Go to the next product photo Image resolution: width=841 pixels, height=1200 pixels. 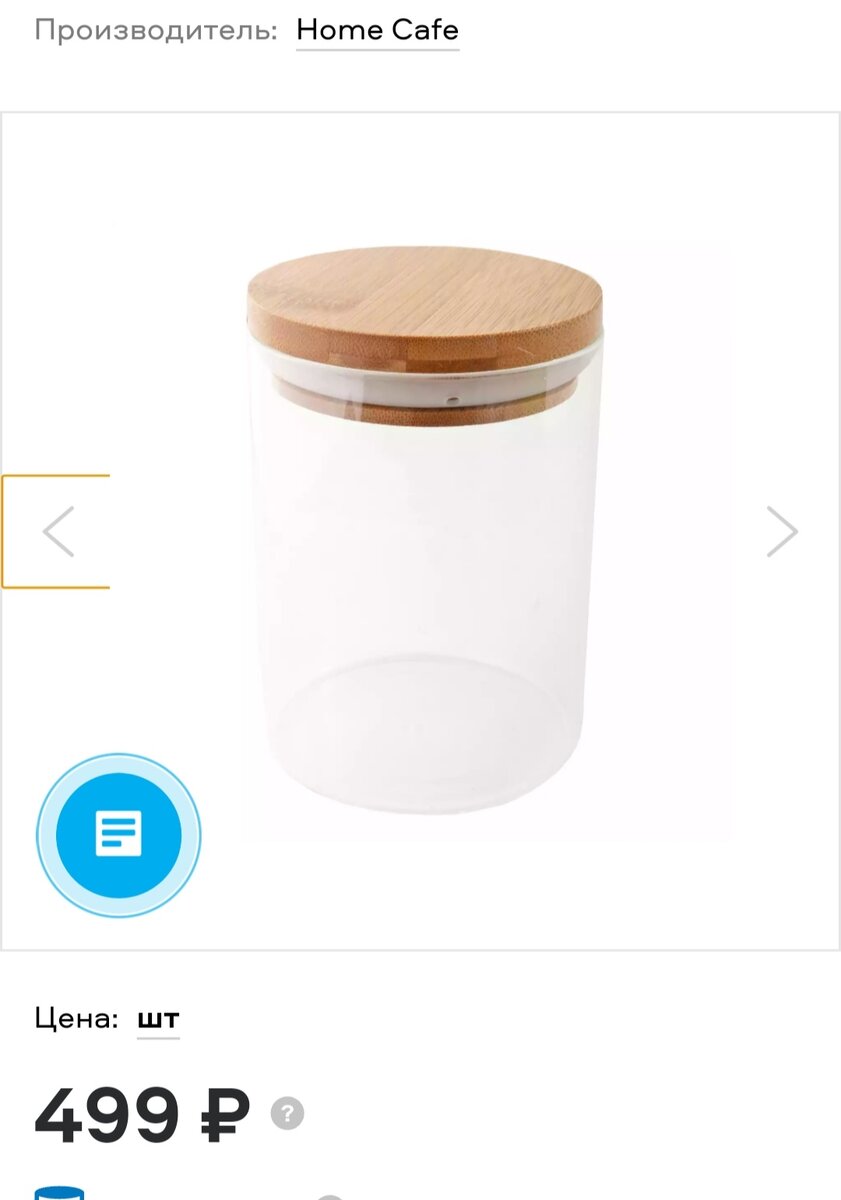782,531
